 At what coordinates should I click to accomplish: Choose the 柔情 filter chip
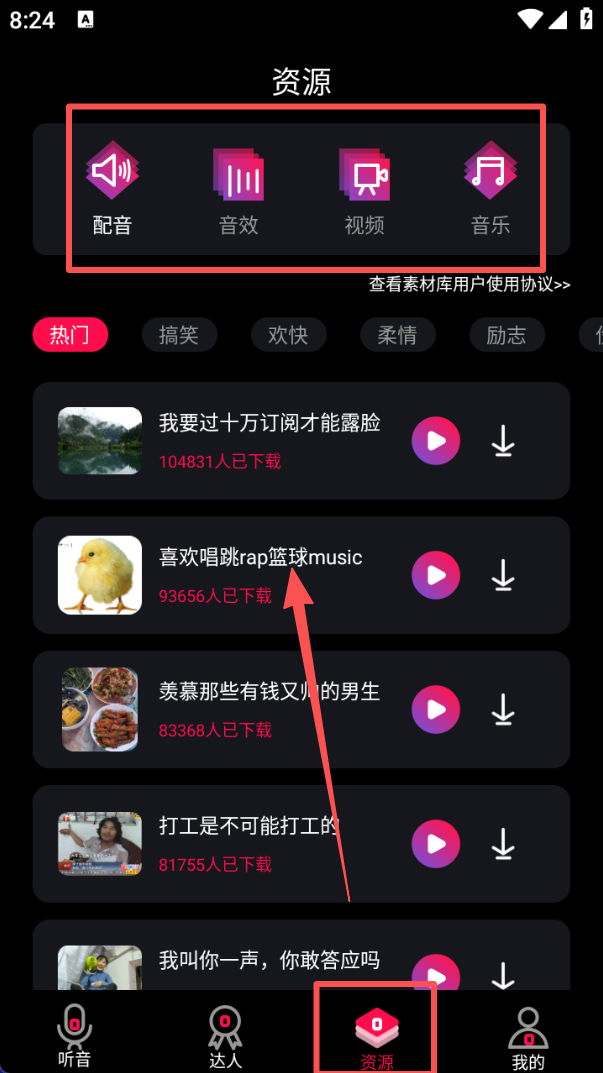[397, 335]
